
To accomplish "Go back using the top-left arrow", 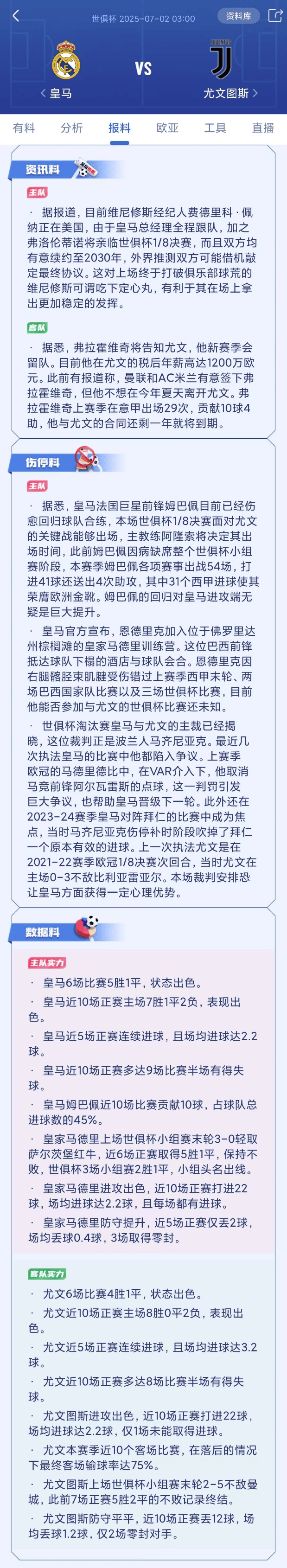I will point(16,16).
